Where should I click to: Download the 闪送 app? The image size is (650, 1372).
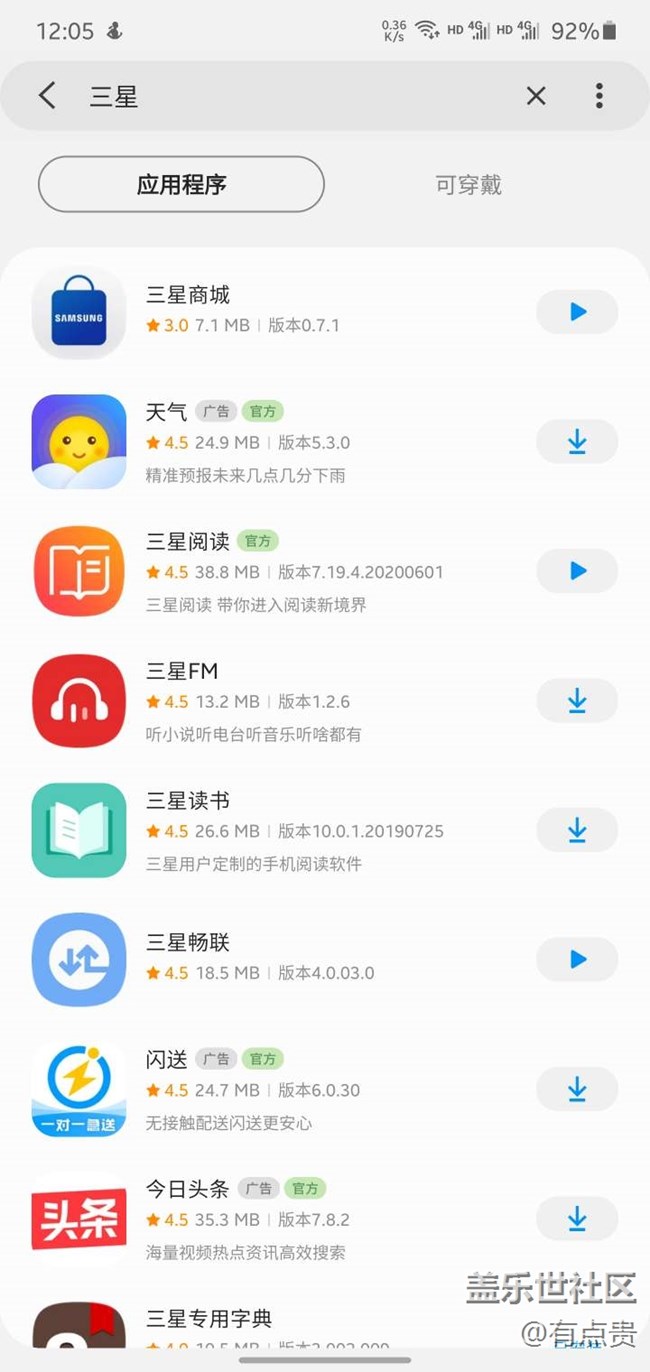pyautogui.click(x=577, y=1089)
